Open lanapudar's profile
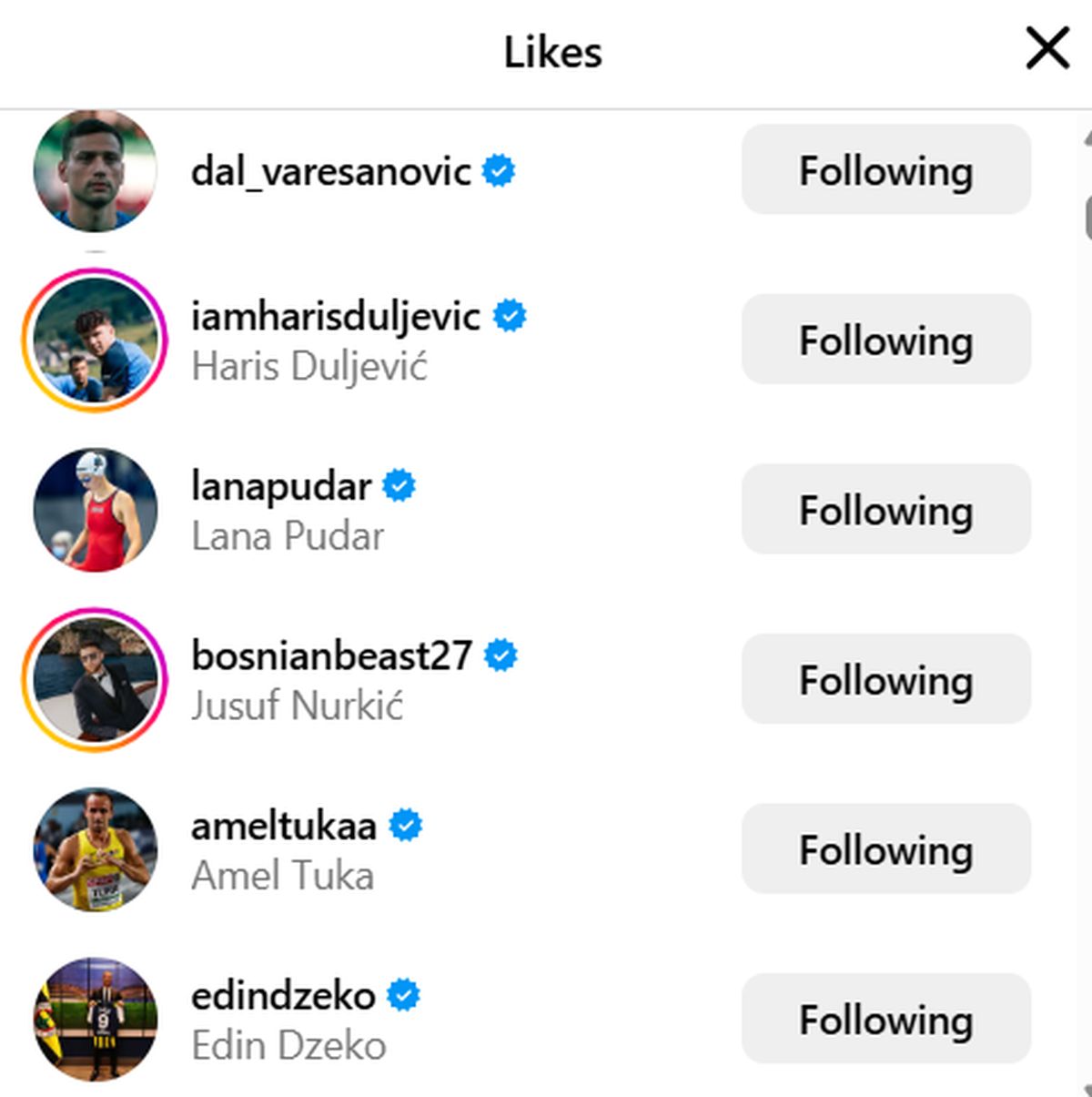 coord(281,486)
